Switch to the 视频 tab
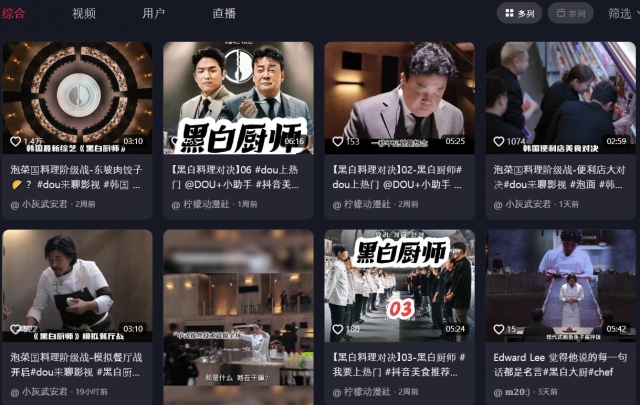Screen dimensions: 640x405 coord(84,13)
